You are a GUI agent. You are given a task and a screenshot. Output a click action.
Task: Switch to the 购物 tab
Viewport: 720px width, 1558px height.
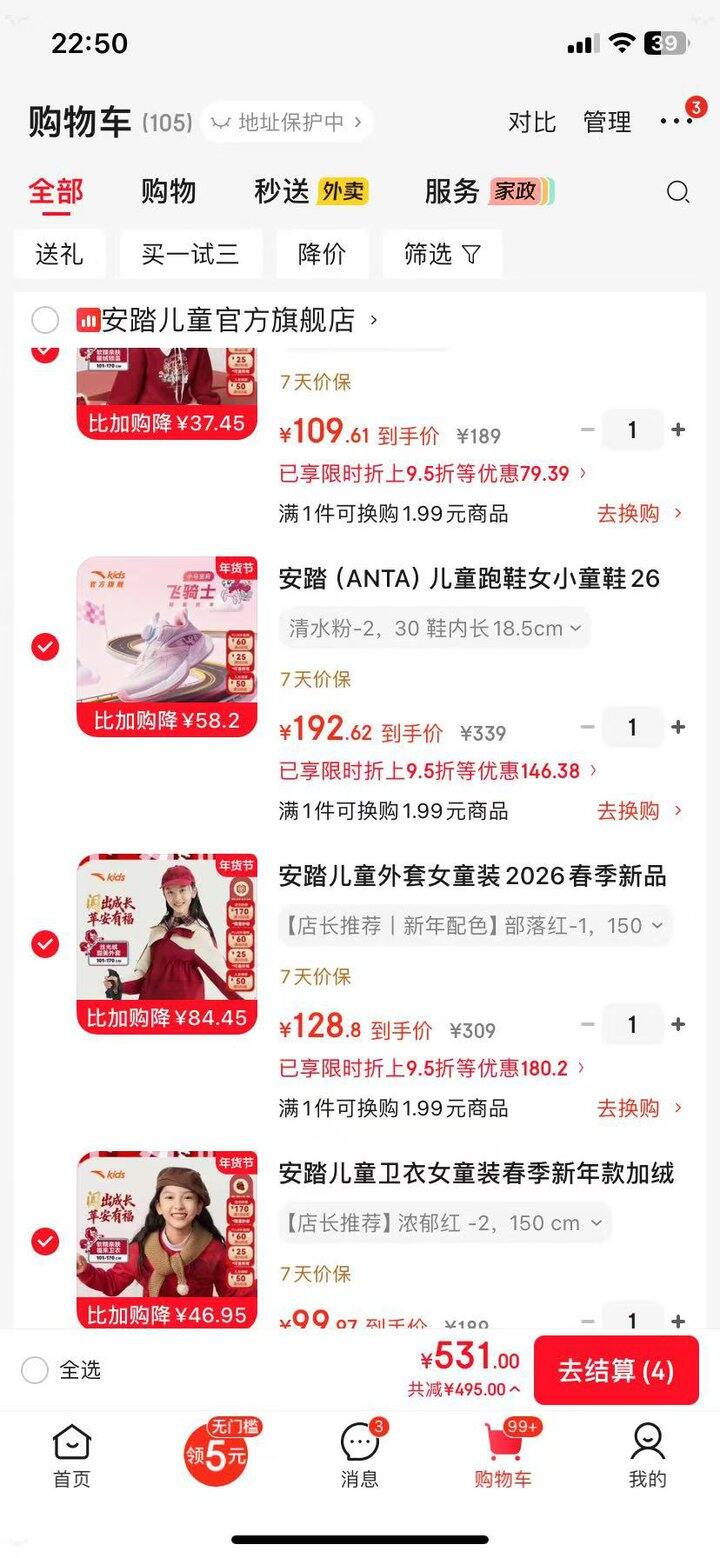pos(168,191)
